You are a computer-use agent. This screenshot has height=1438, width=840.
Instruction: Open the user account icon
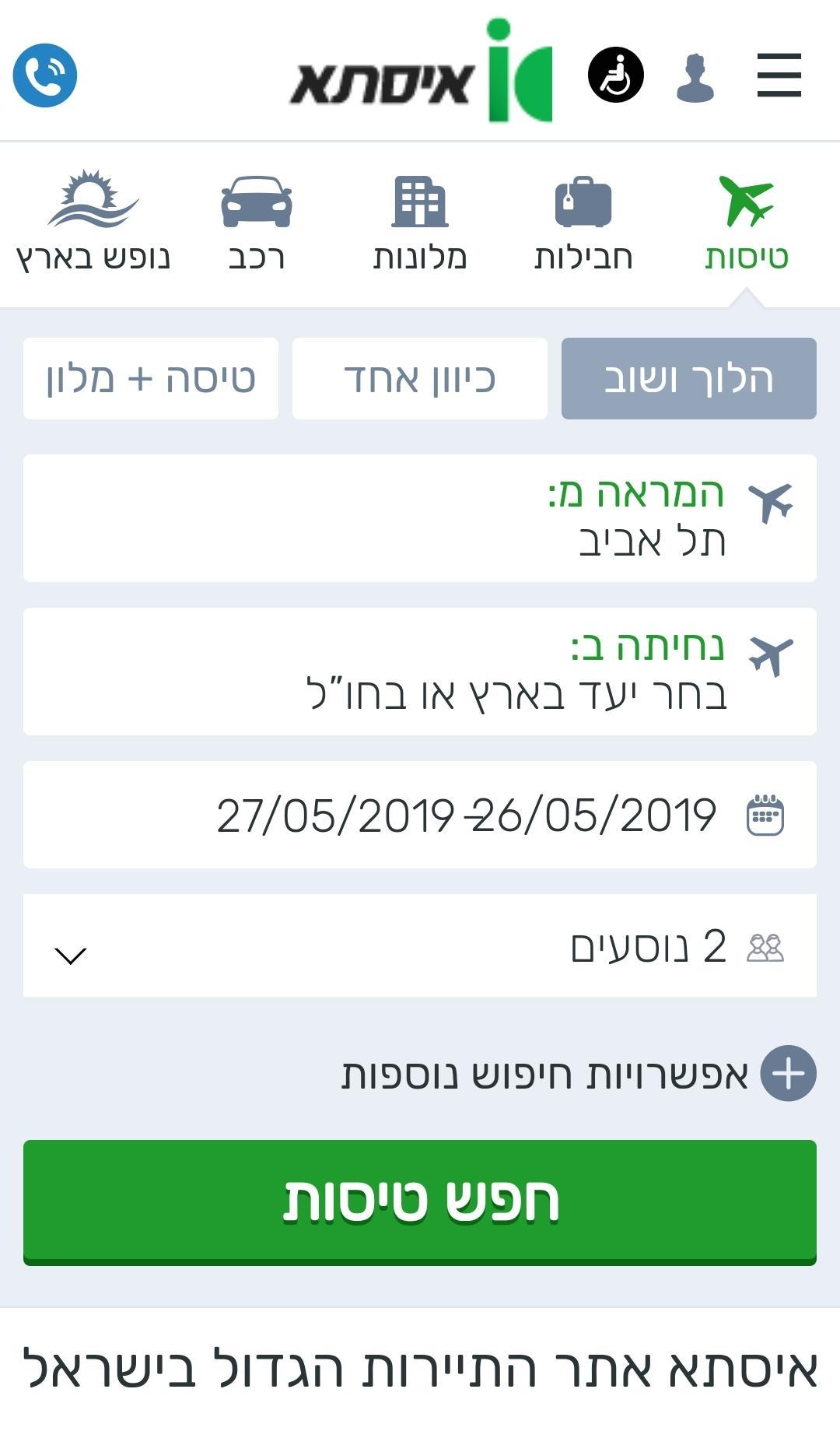[695, 77]
